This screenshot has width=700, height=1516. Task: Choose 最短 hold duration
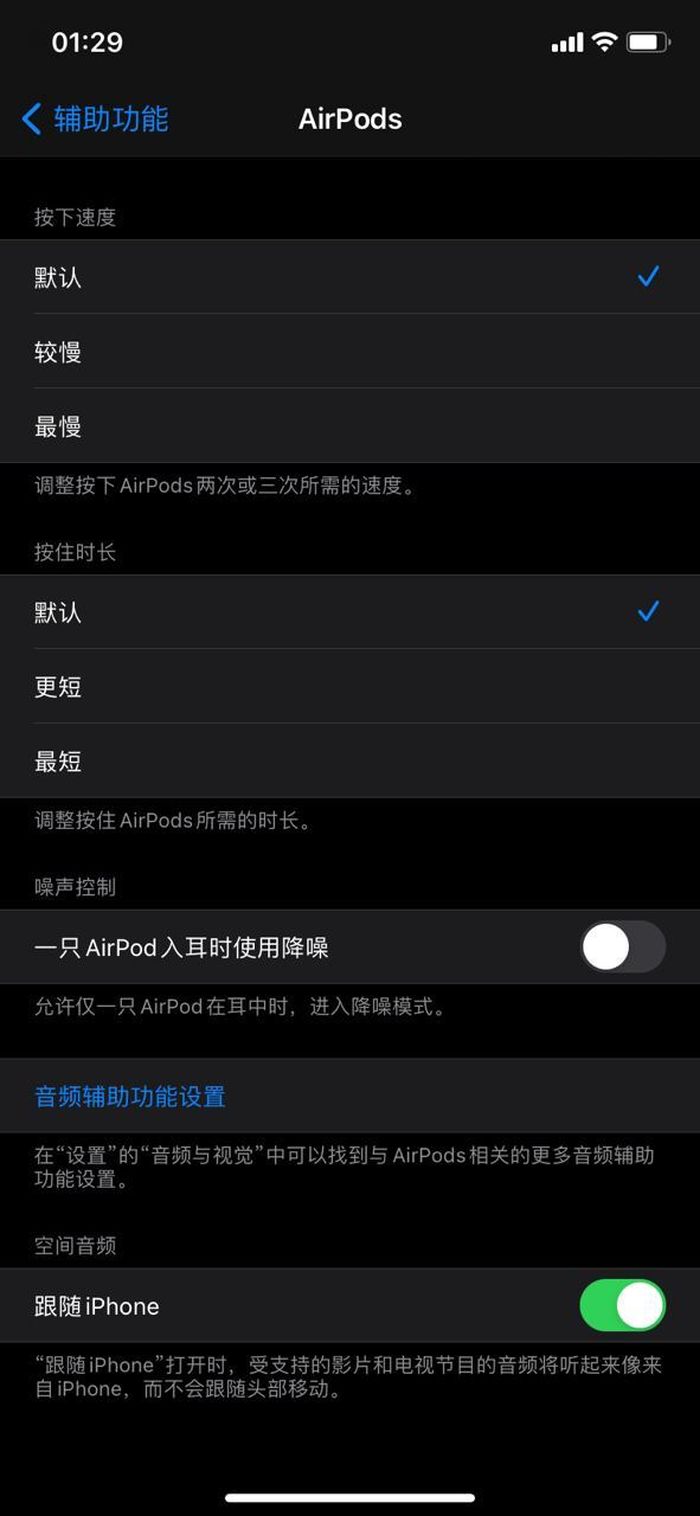pos(350,761)
